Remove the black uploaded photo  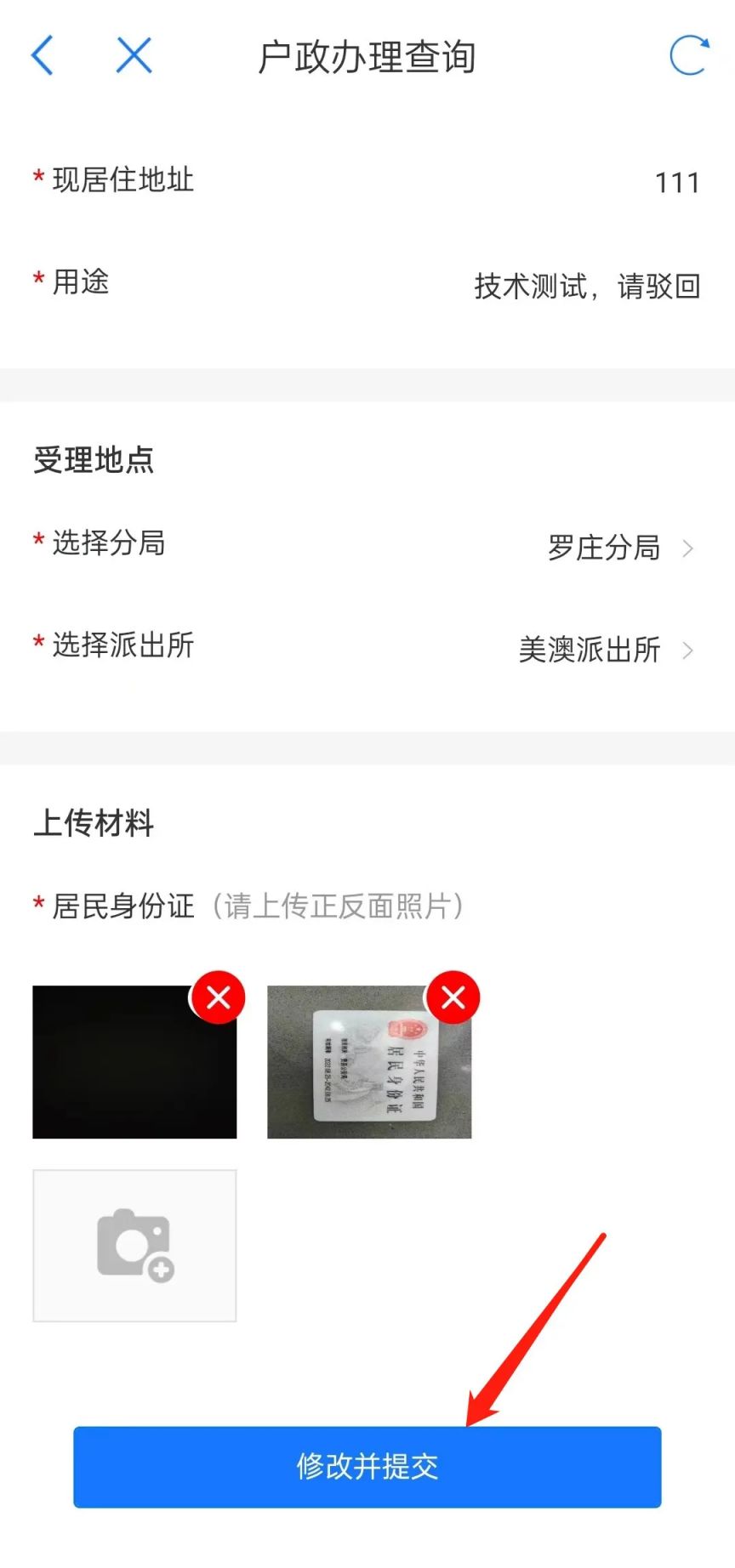[219, 997]
